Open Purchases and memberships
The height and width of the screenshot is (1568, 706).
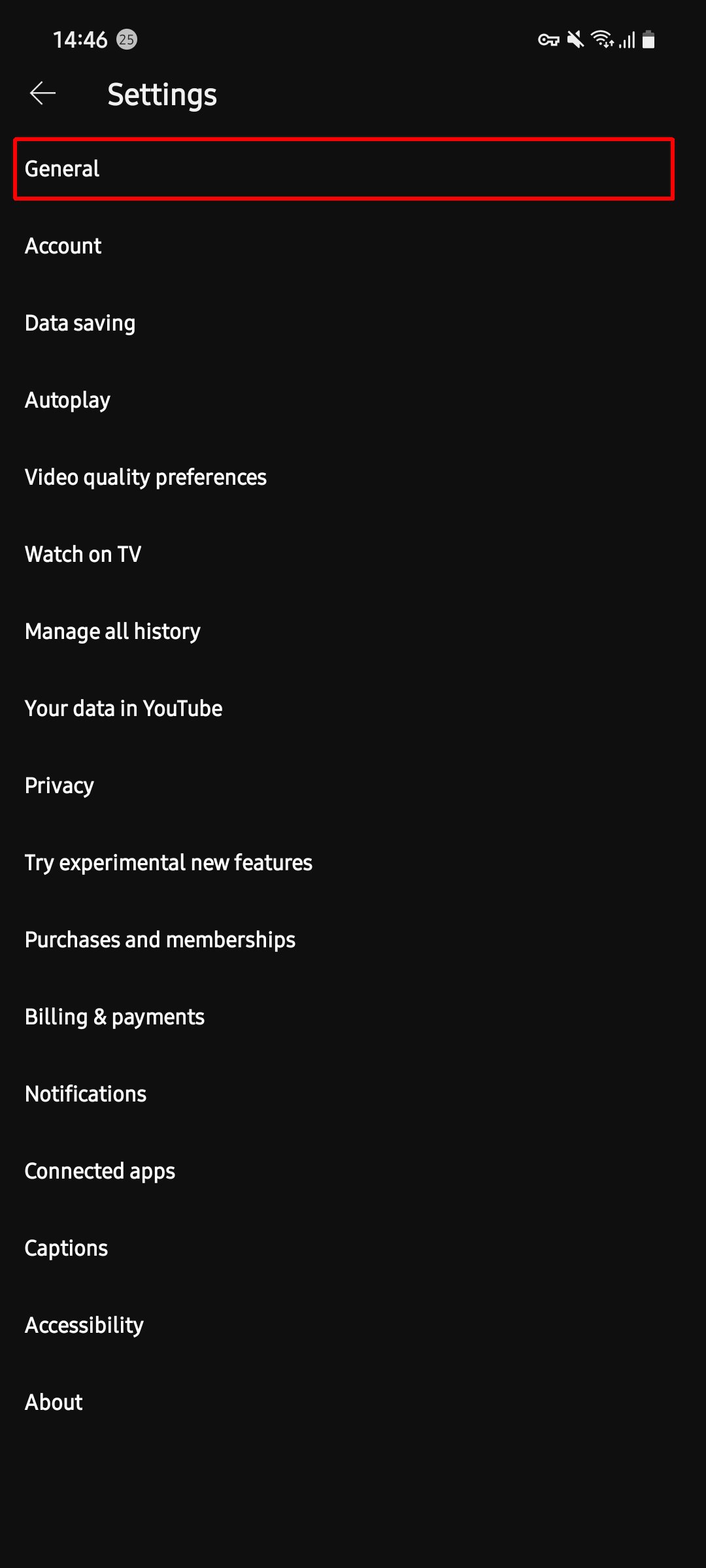pyautogui.click(x=160, y=940)
